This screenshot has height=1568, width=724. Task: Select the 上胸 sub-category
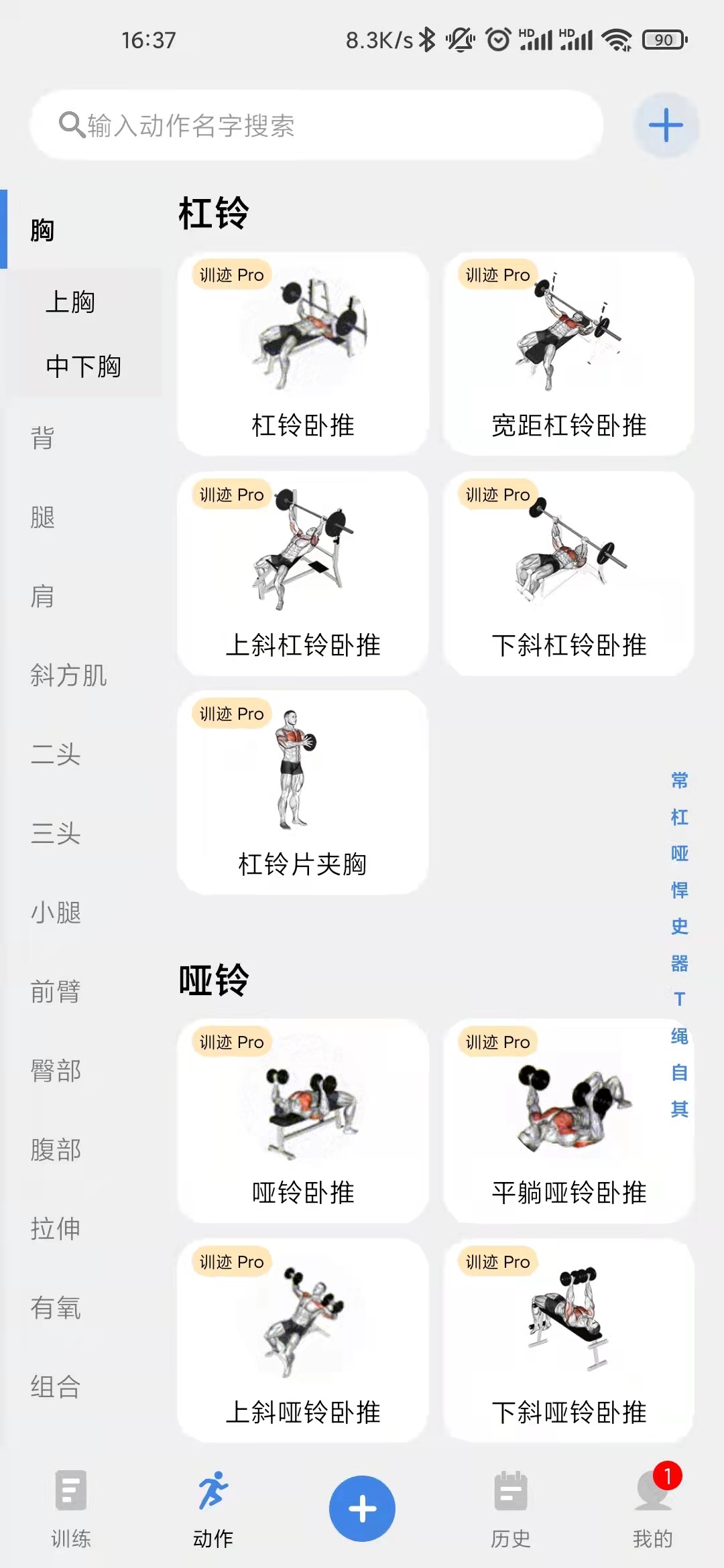click(x=70, y=302)
